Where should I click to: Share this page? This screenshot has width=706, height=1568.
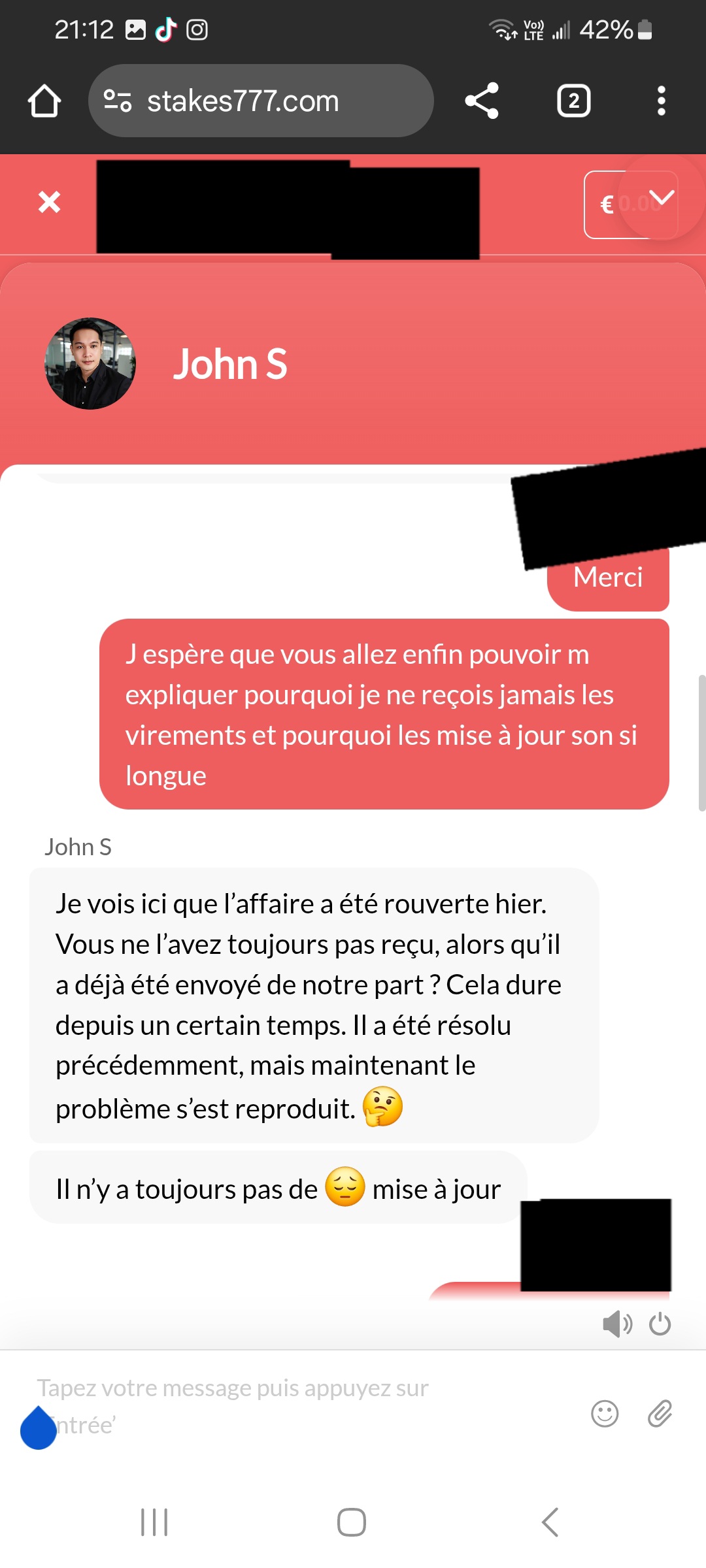[x=482, y=101]
